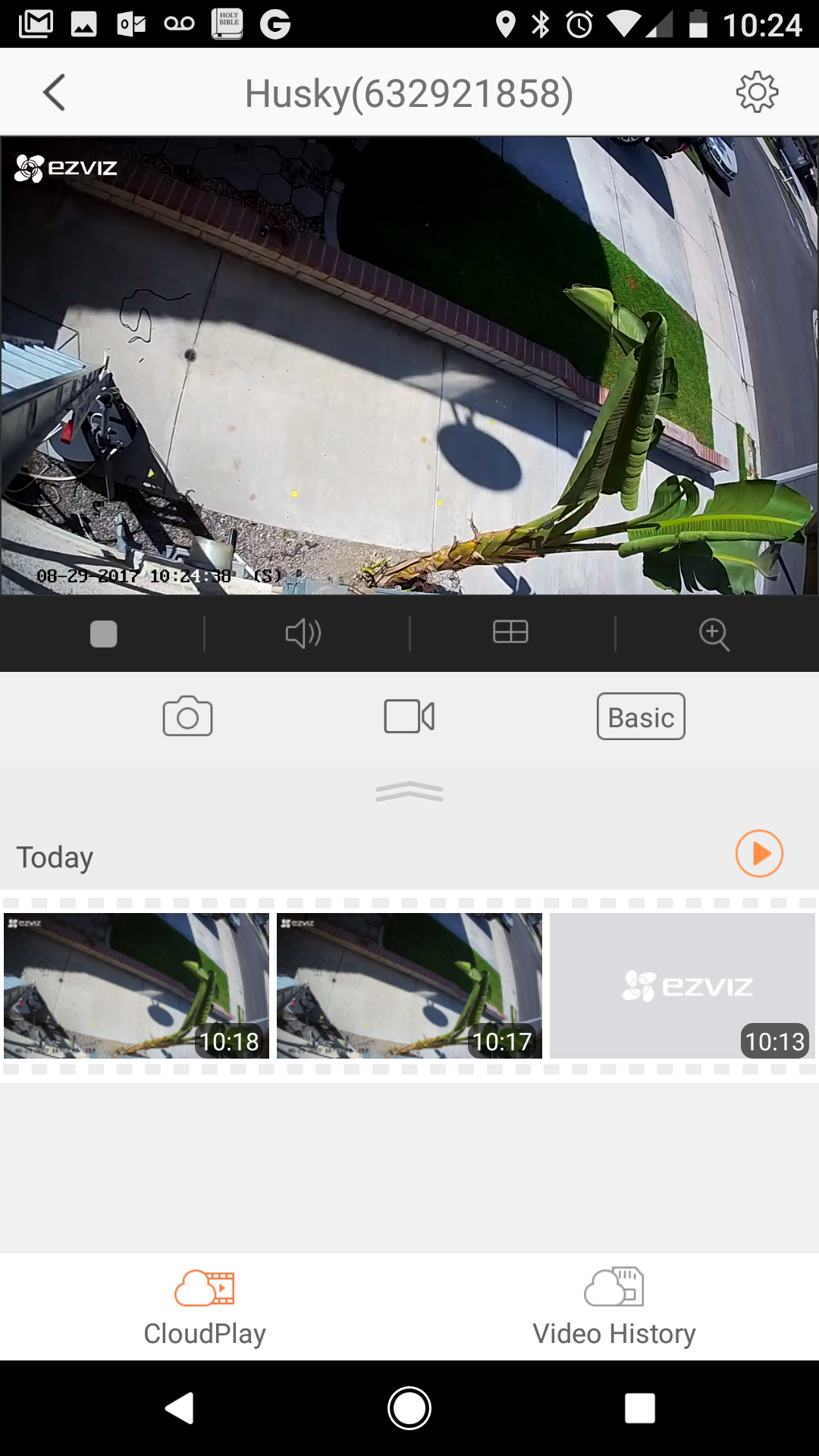Start recording with video camera icon

coord(409,716)
